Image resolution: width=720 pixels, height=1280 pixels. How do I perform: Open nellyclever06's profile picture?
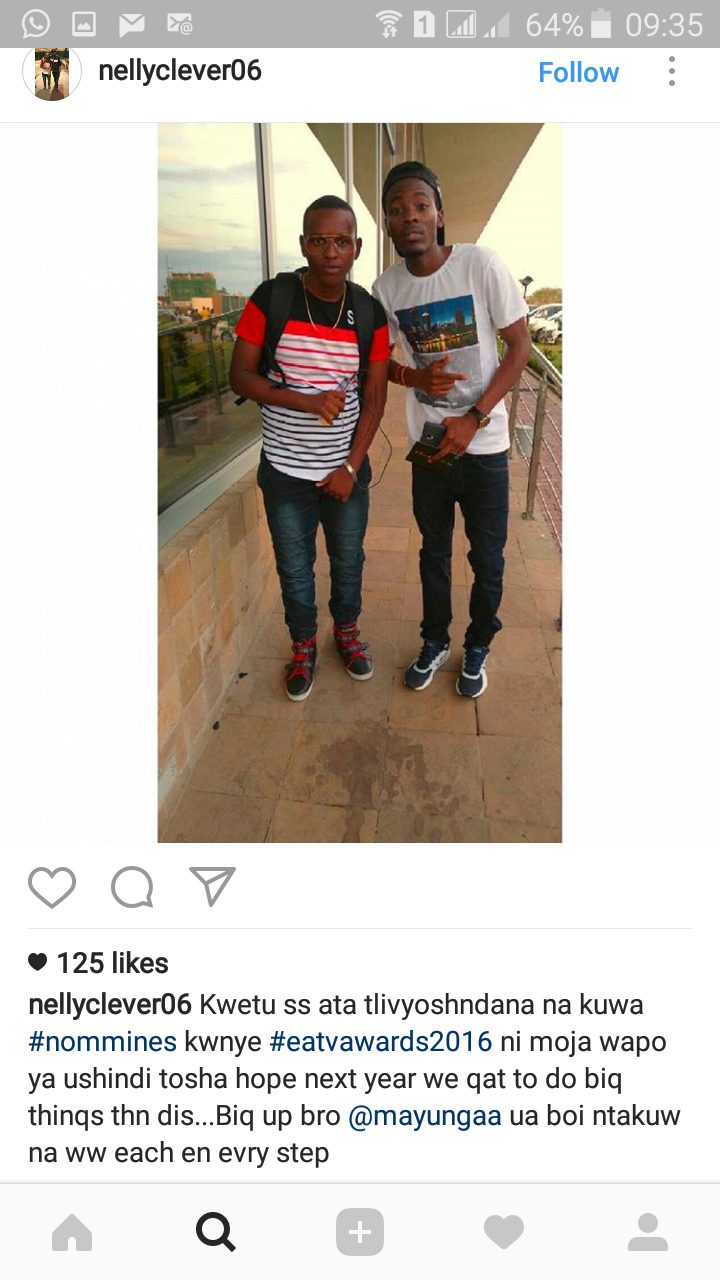(52, 72)
